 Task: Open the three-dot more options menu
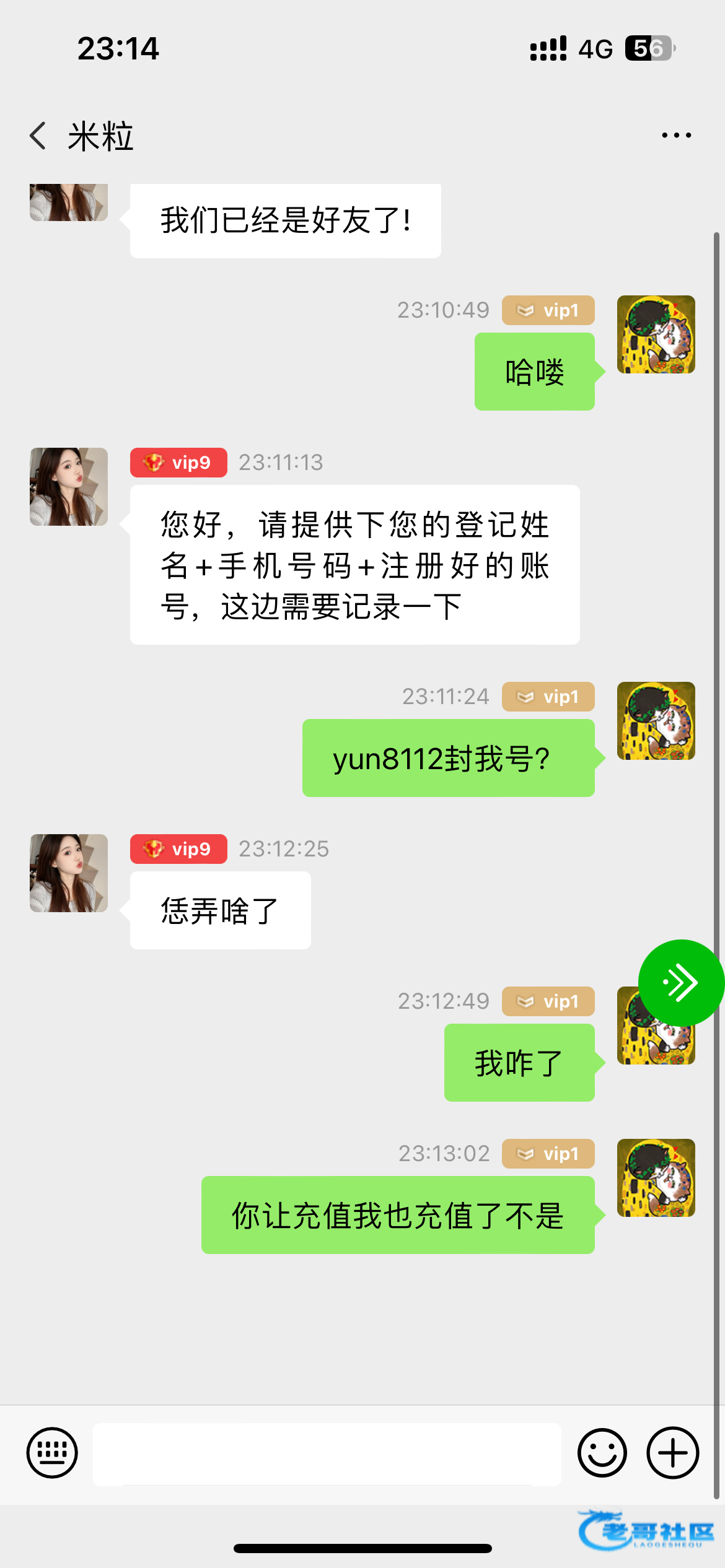pos(676,135)
